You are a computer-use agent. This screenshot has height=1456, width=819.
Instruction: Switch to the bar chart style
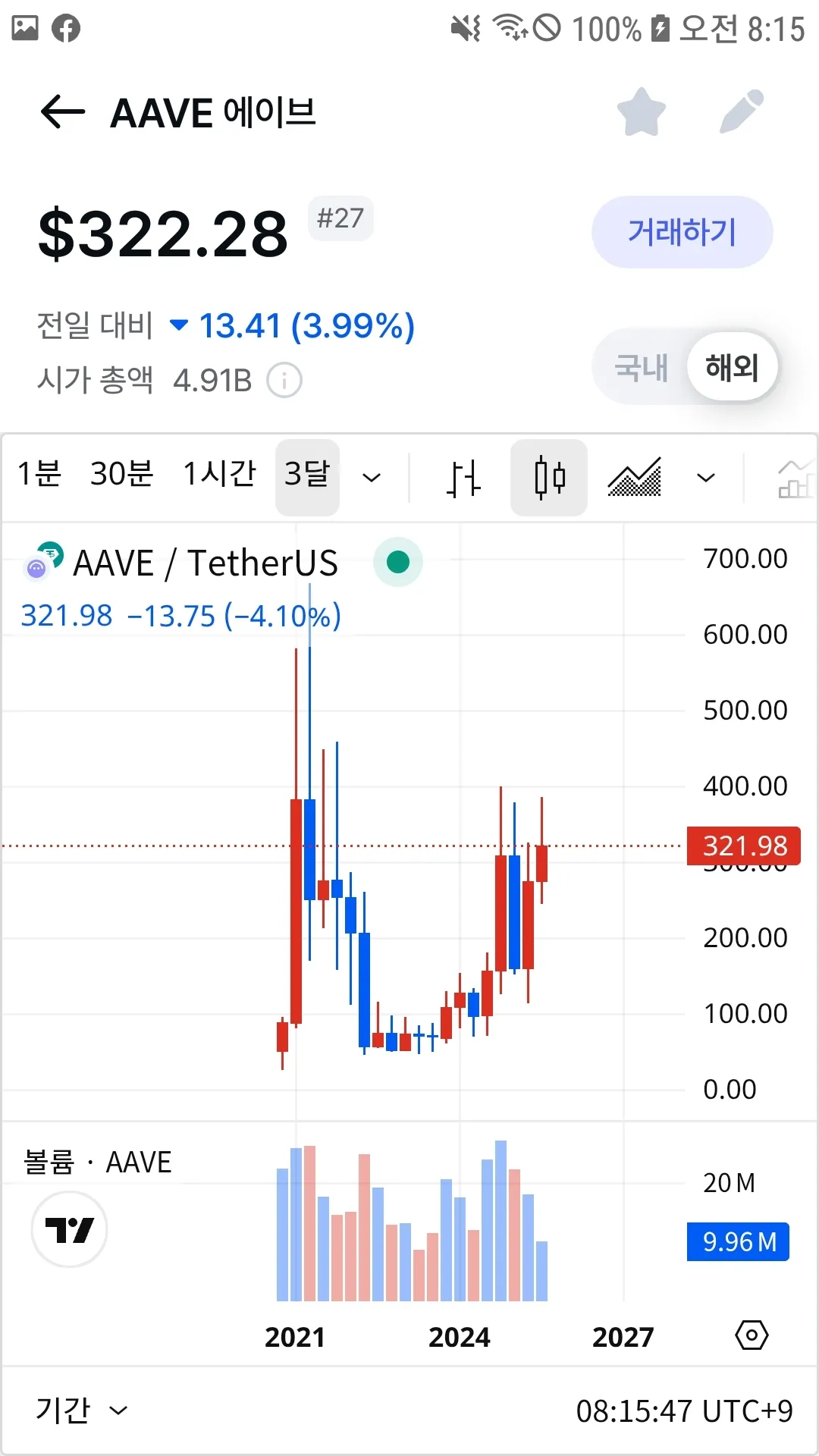pyautogui.click(x=463, y=478)
